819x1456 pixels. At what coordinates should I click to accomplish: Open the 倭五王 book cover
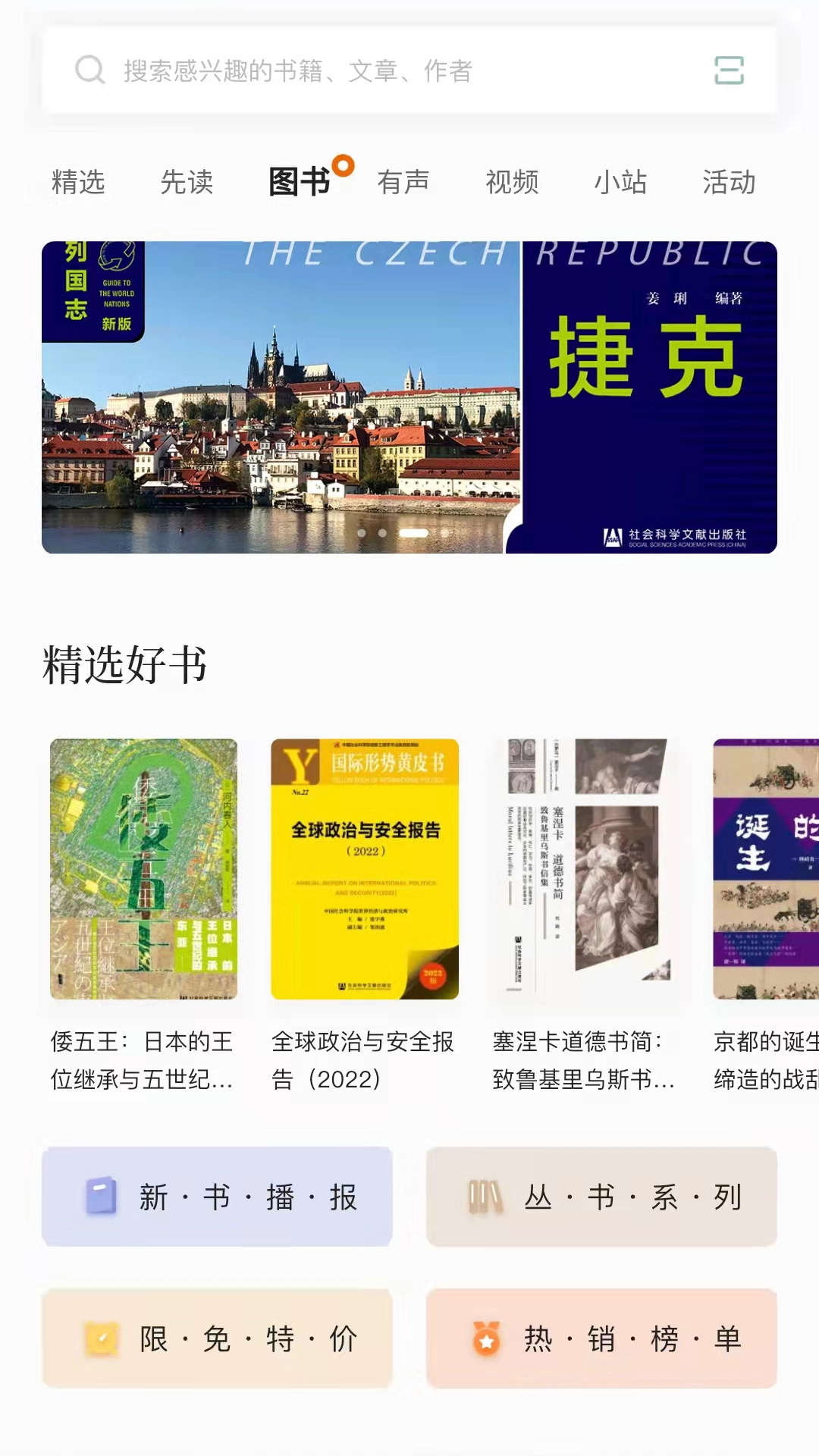(143, 868)
